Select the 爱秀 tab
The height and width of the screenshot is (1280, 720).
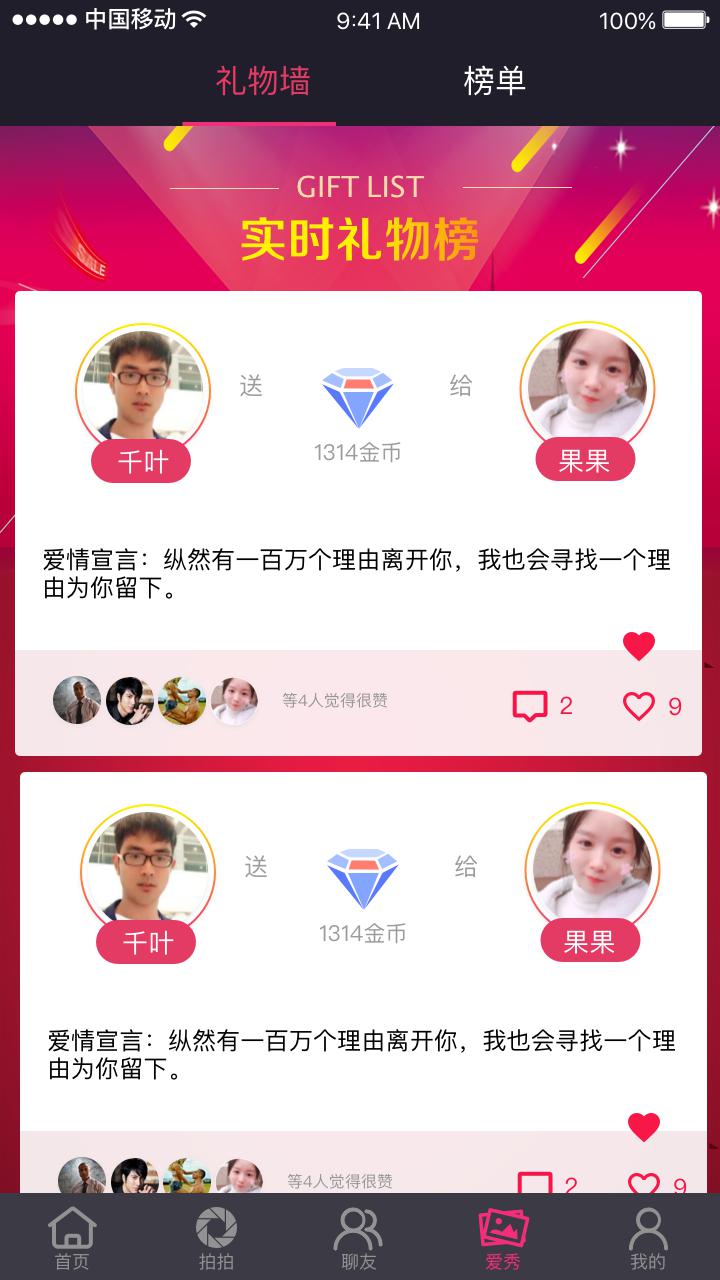tap(503, 1238)
